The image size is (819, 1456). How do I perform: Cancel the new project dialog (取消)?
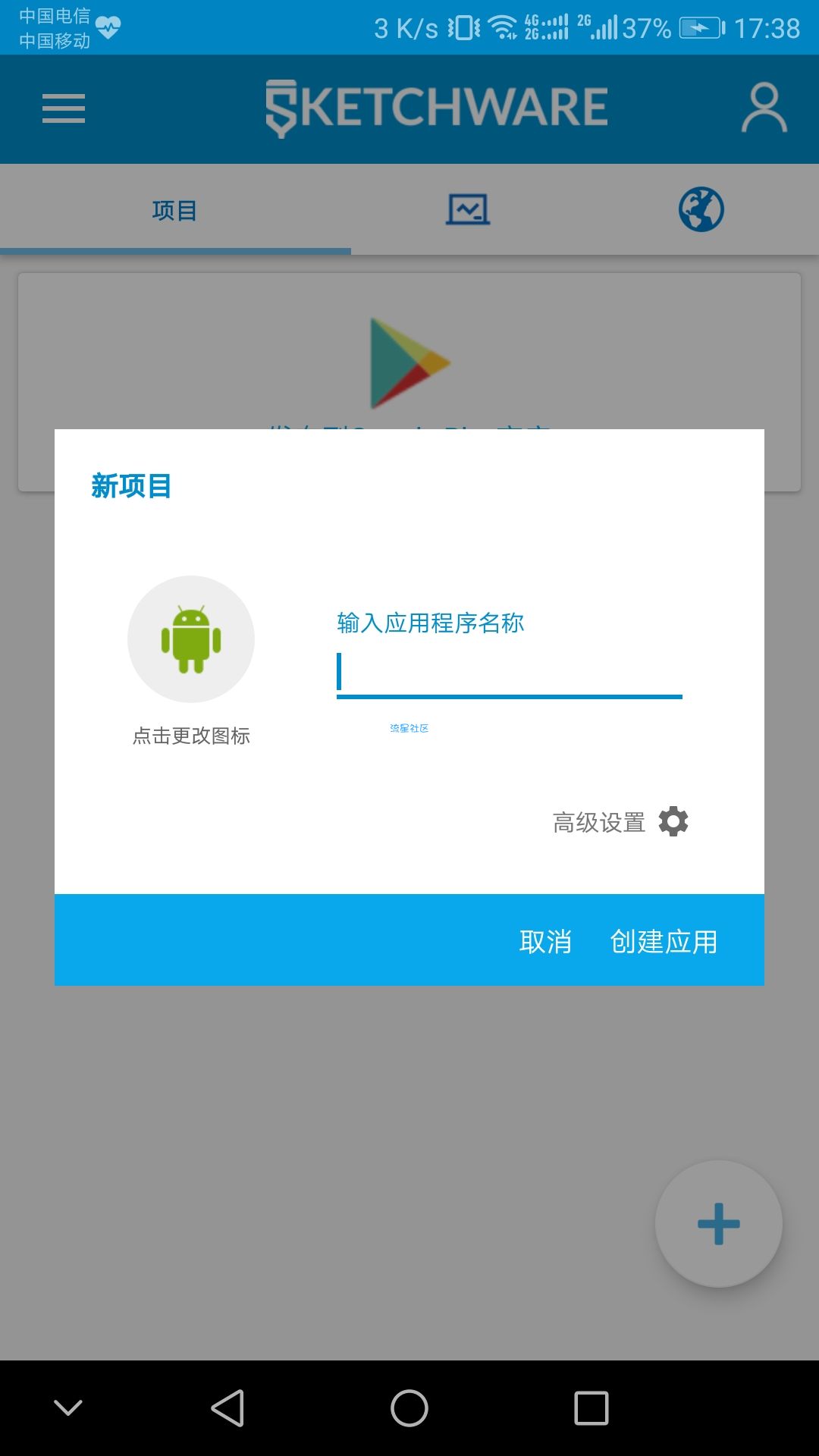tap(545, 941)
